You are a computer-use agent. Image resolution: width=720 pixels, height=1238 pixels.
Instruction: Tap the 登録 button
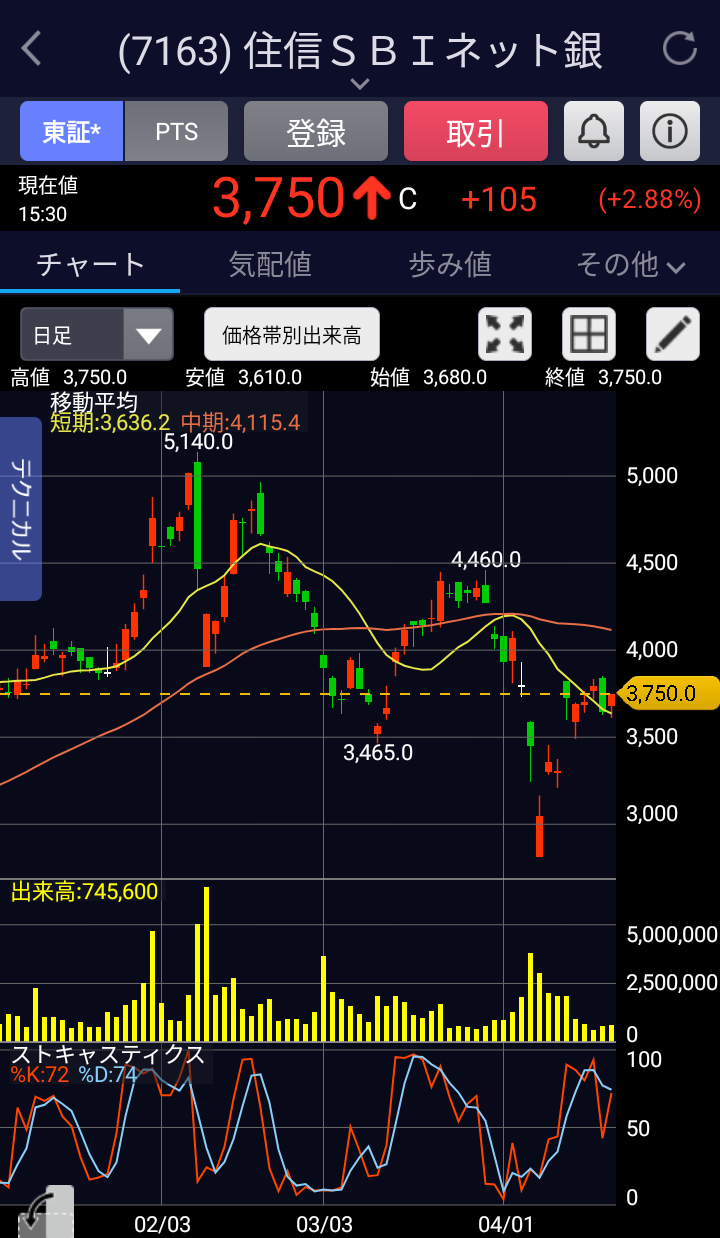316,131
